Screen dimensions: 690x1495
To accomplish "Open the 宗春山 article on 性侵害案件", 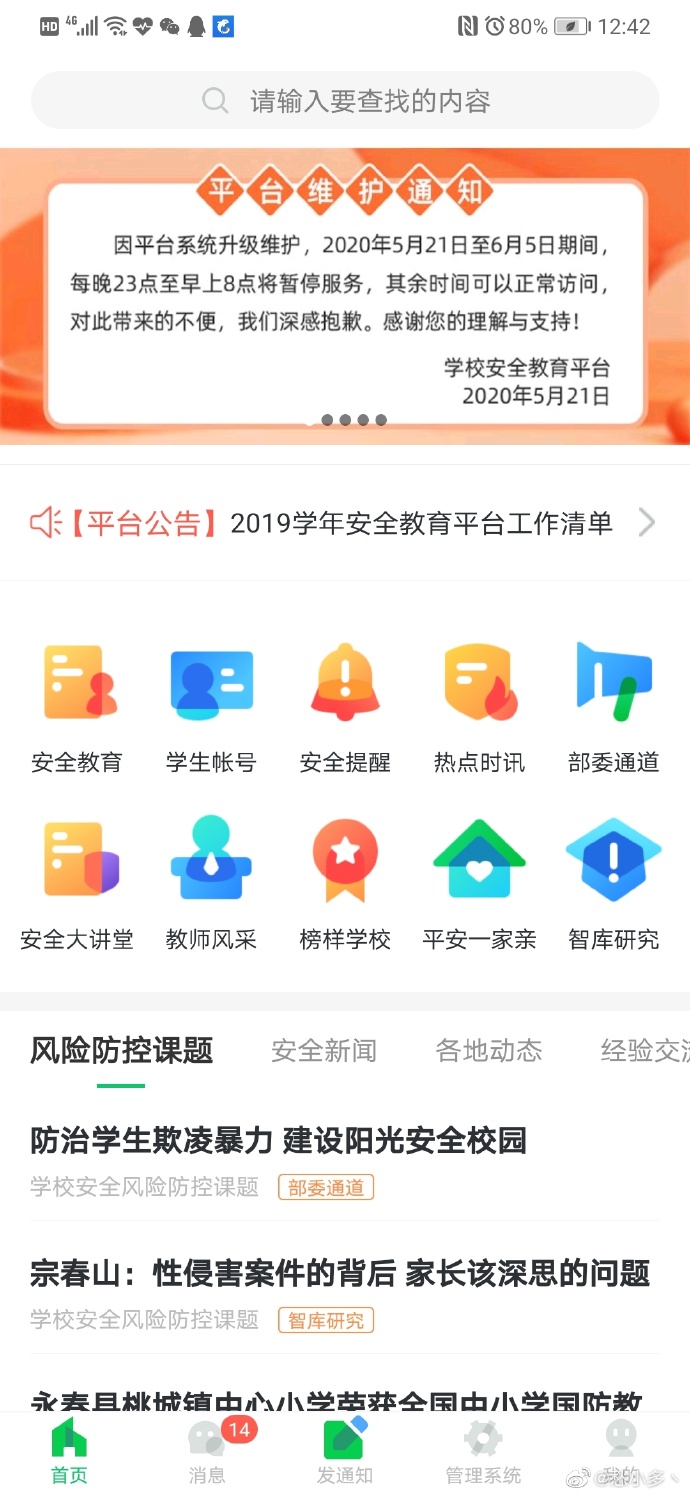I will click(340, 1273).
